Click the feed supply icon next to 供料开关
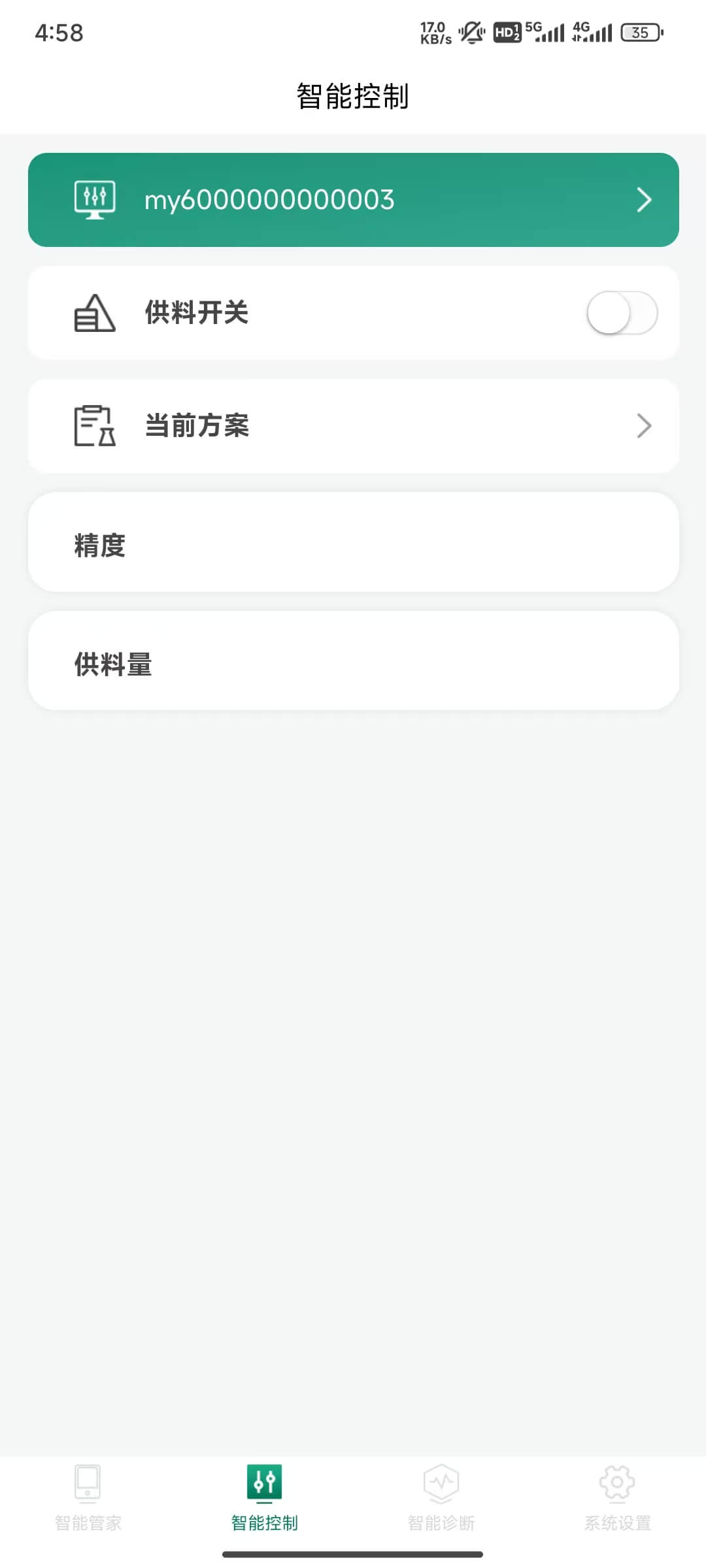Screen dimensions: 706x1568 coord(94,313)
